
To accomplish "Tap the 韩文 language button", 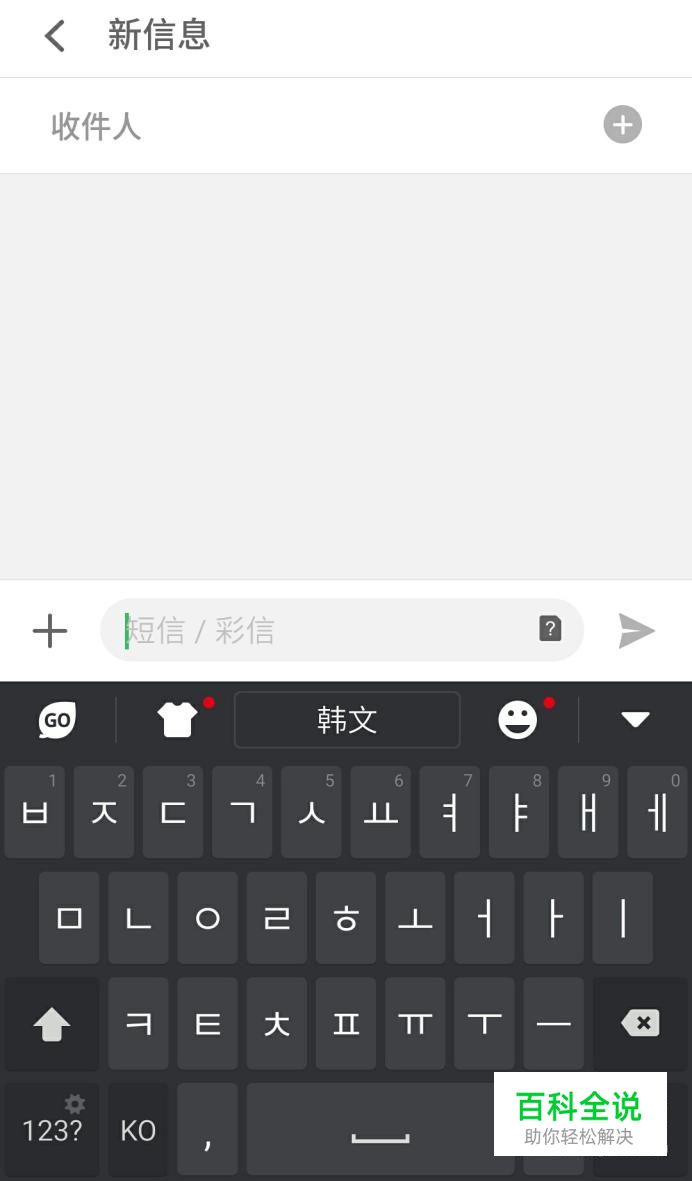I will tap(347, 720).
